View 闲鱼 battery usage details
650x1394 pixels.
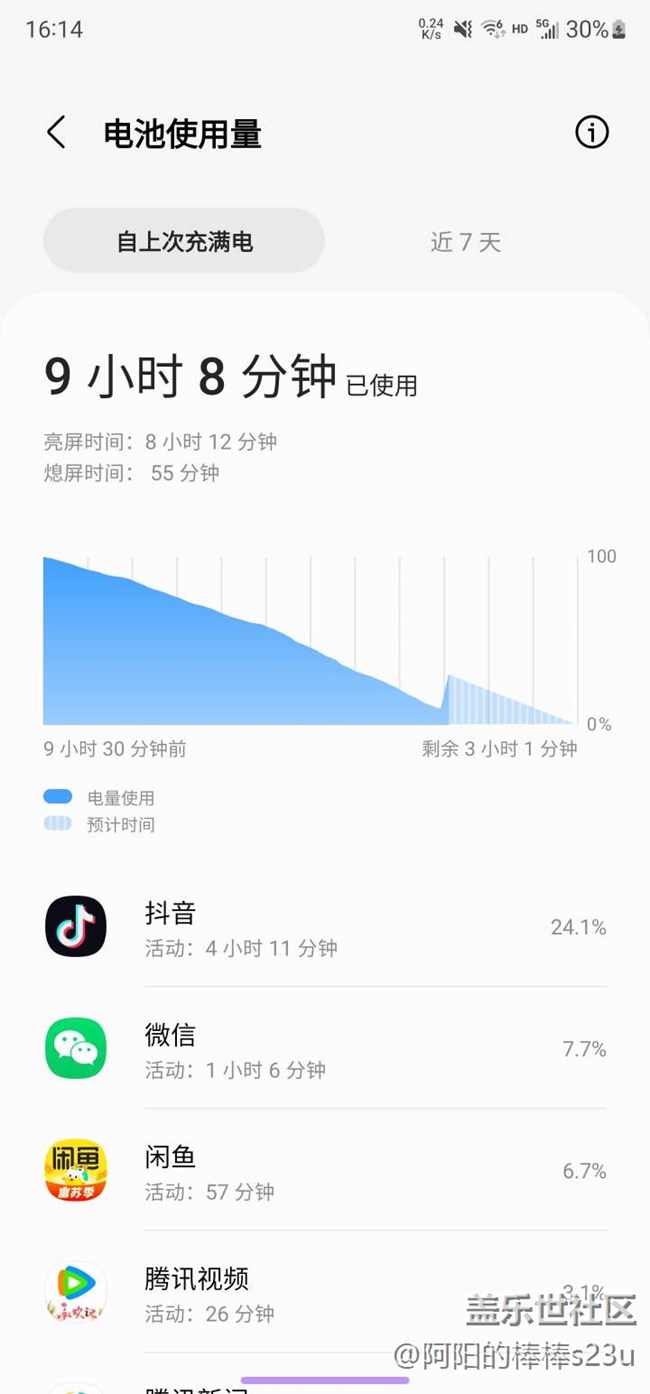pos(325,1171)
